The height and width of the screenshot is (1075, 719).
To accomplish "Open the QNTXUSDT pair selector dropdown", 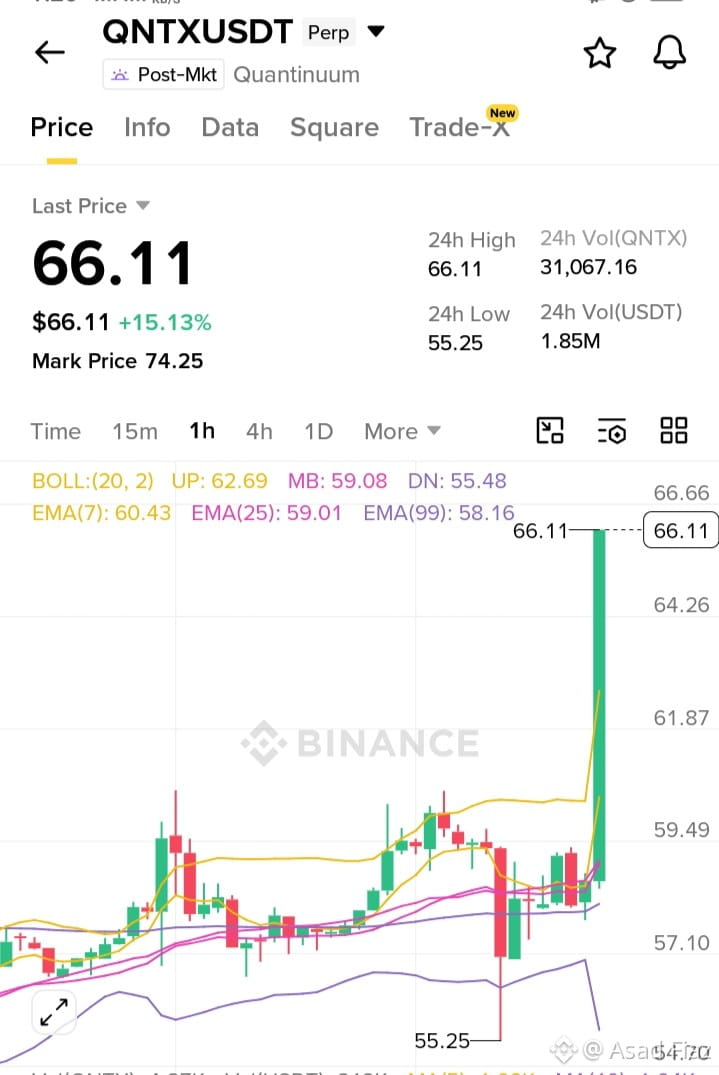I will [x=376, y=32].
